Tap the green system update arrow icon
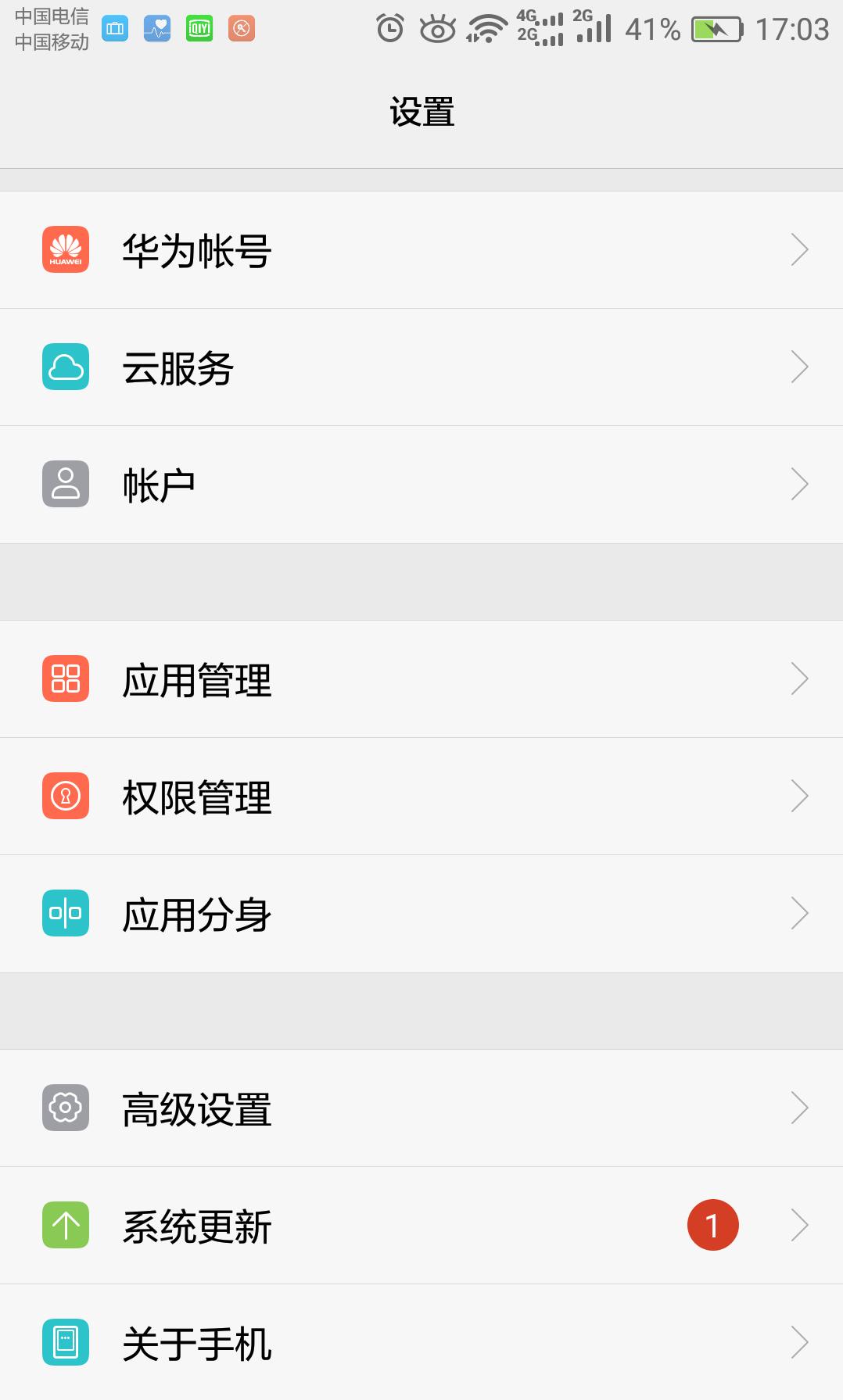The height and width of the screenshot is (1400, 843). tap(65, 1226)
